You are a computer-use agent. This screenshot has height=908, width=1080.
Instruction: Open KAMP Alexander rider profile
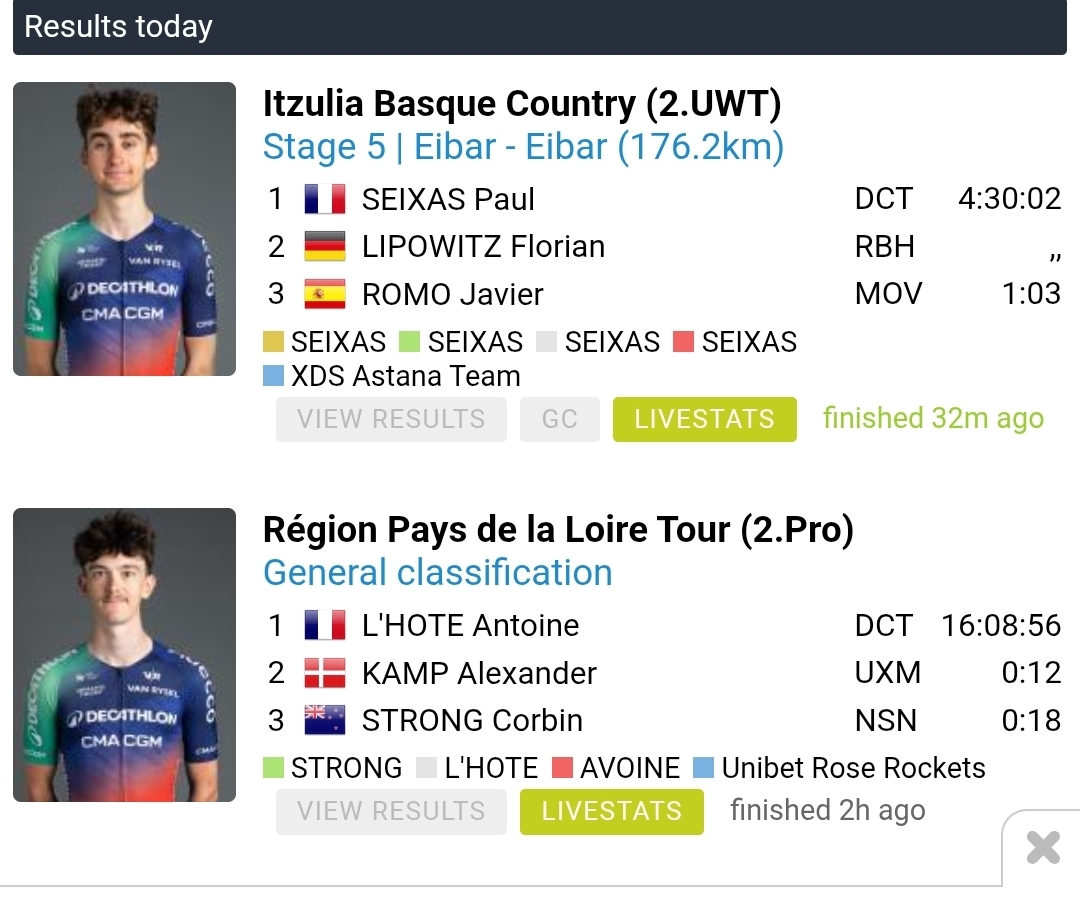[479, 673]
